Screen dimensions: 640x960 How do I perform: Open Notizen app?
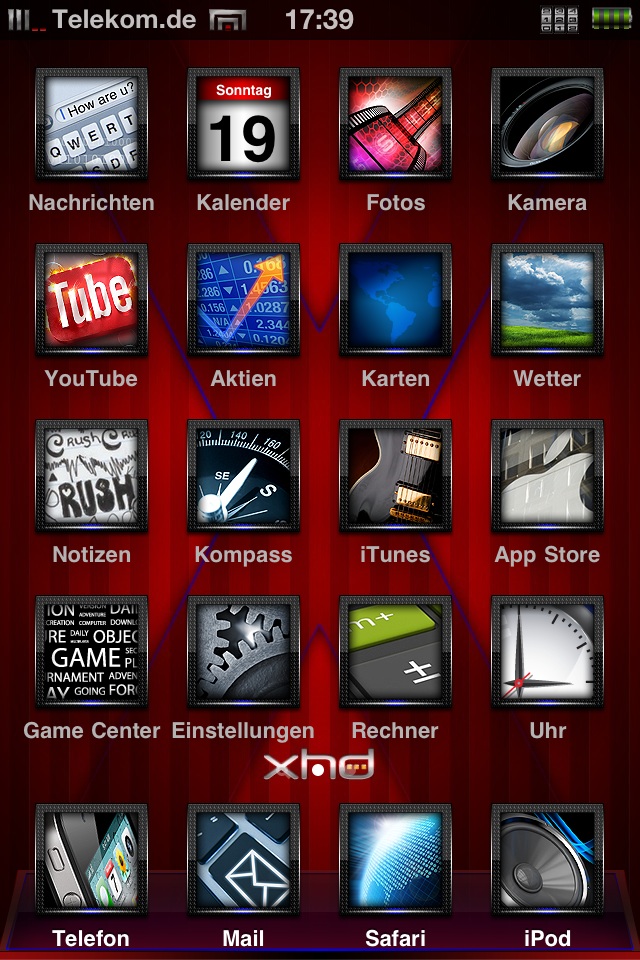point(91,477)
